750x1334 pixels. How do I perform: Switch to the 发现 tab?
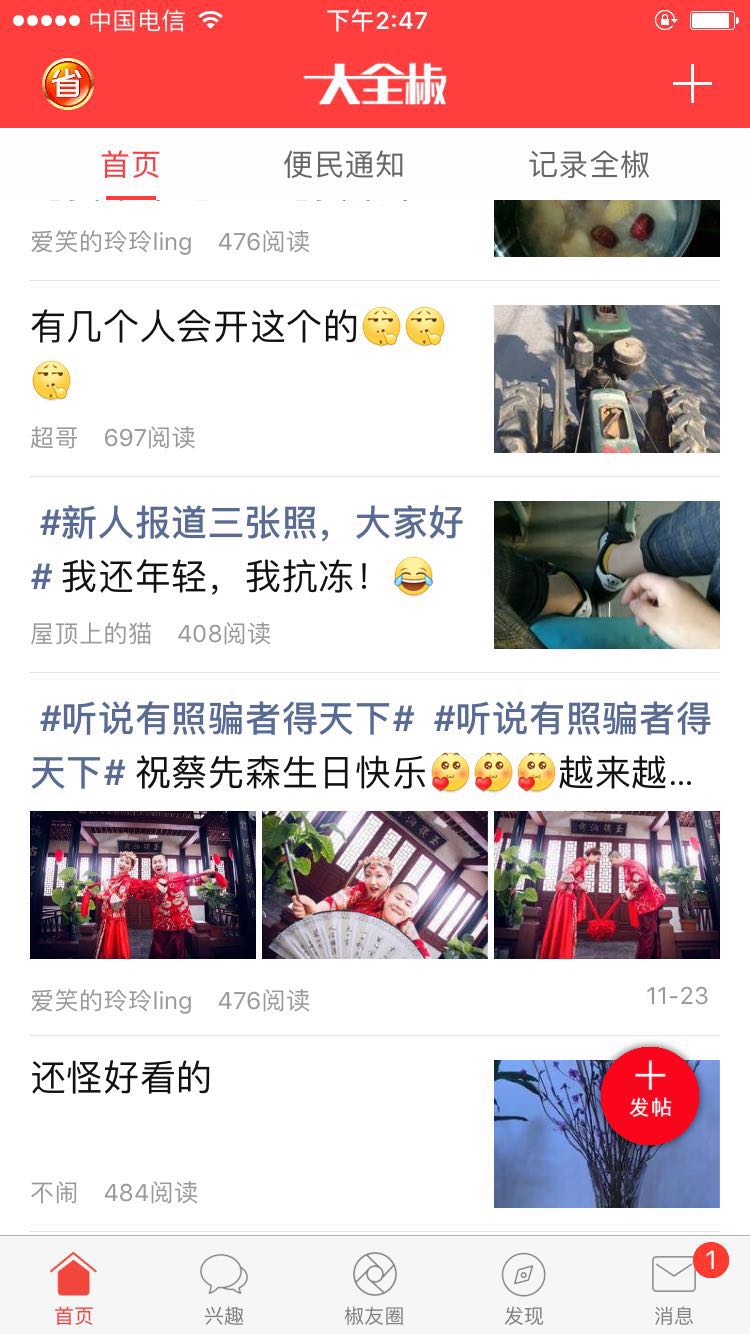point(523,1288)
